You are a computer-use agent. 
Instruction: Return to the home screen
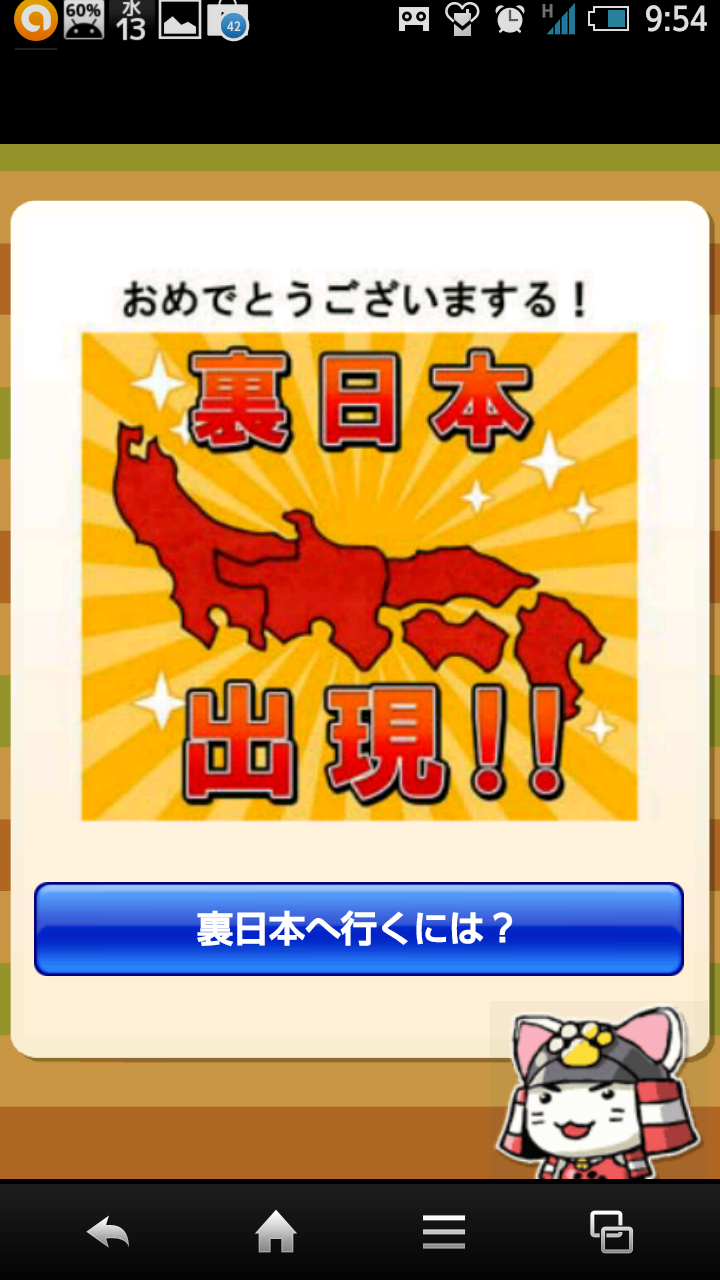[276, 1232]
